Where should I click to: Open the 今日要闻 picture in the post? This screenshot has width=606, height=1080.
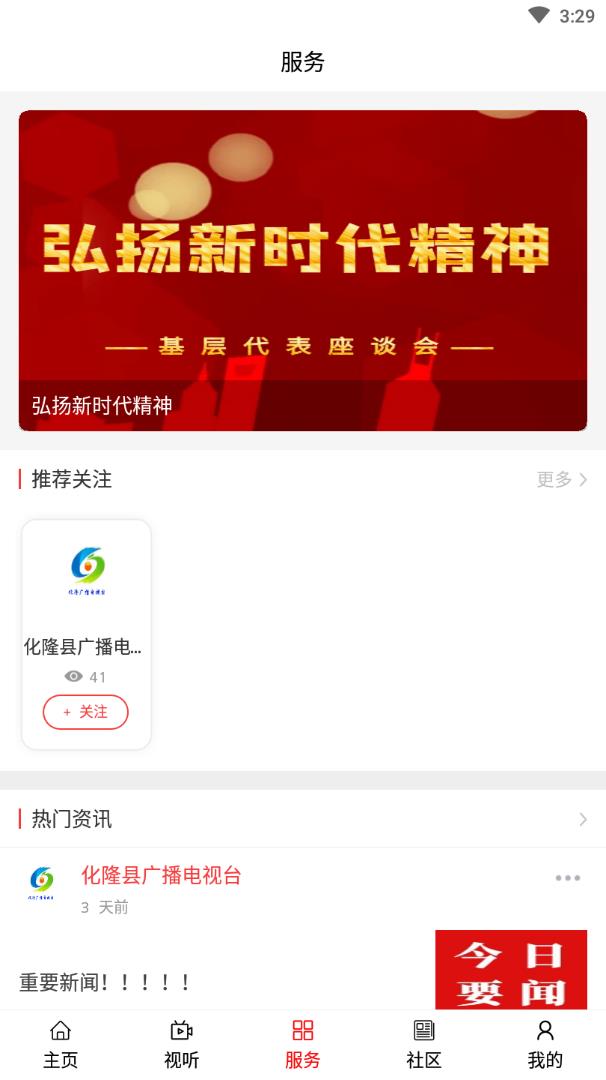coord(510,970)
